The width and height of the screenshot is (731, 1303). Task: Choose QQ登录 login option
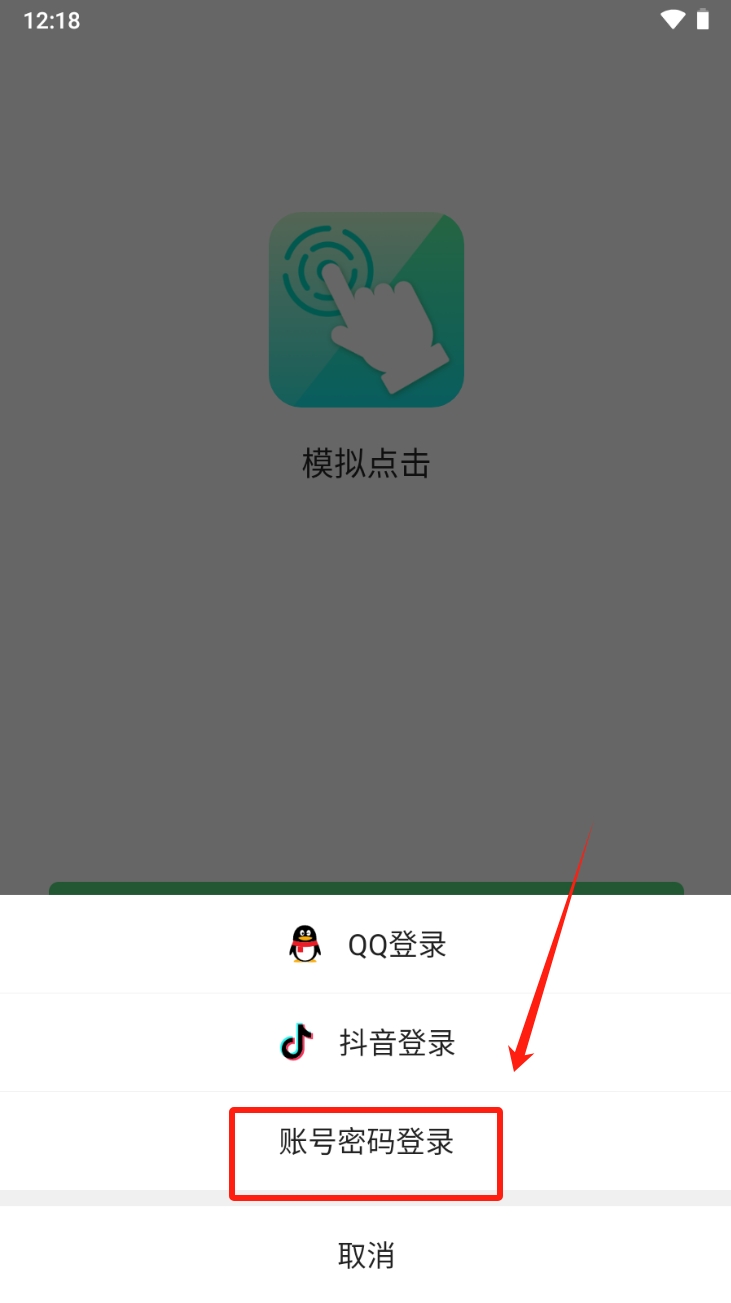point(366,944)
